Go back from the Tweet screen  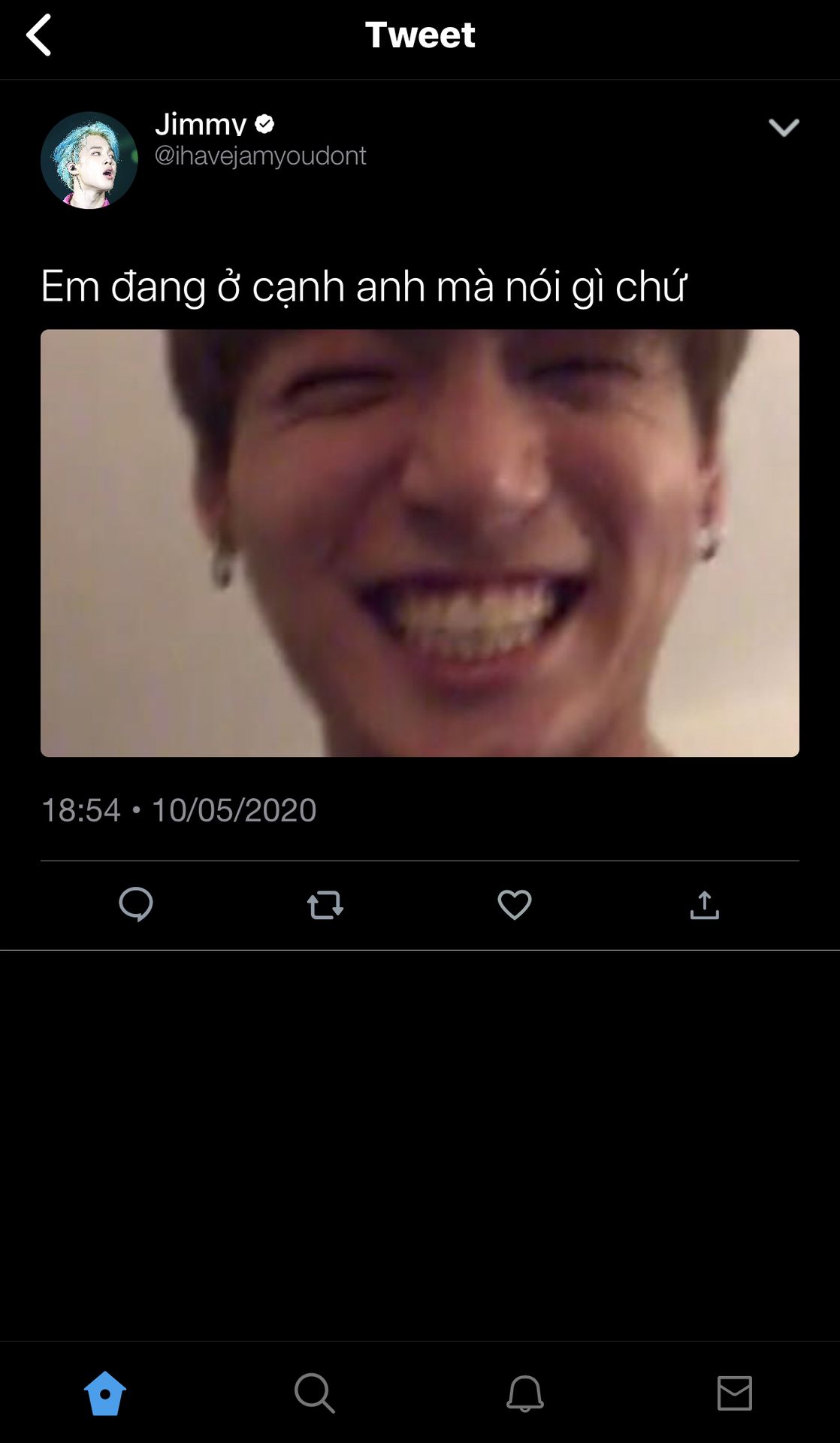pyautogui.click(x=39, y=35)
